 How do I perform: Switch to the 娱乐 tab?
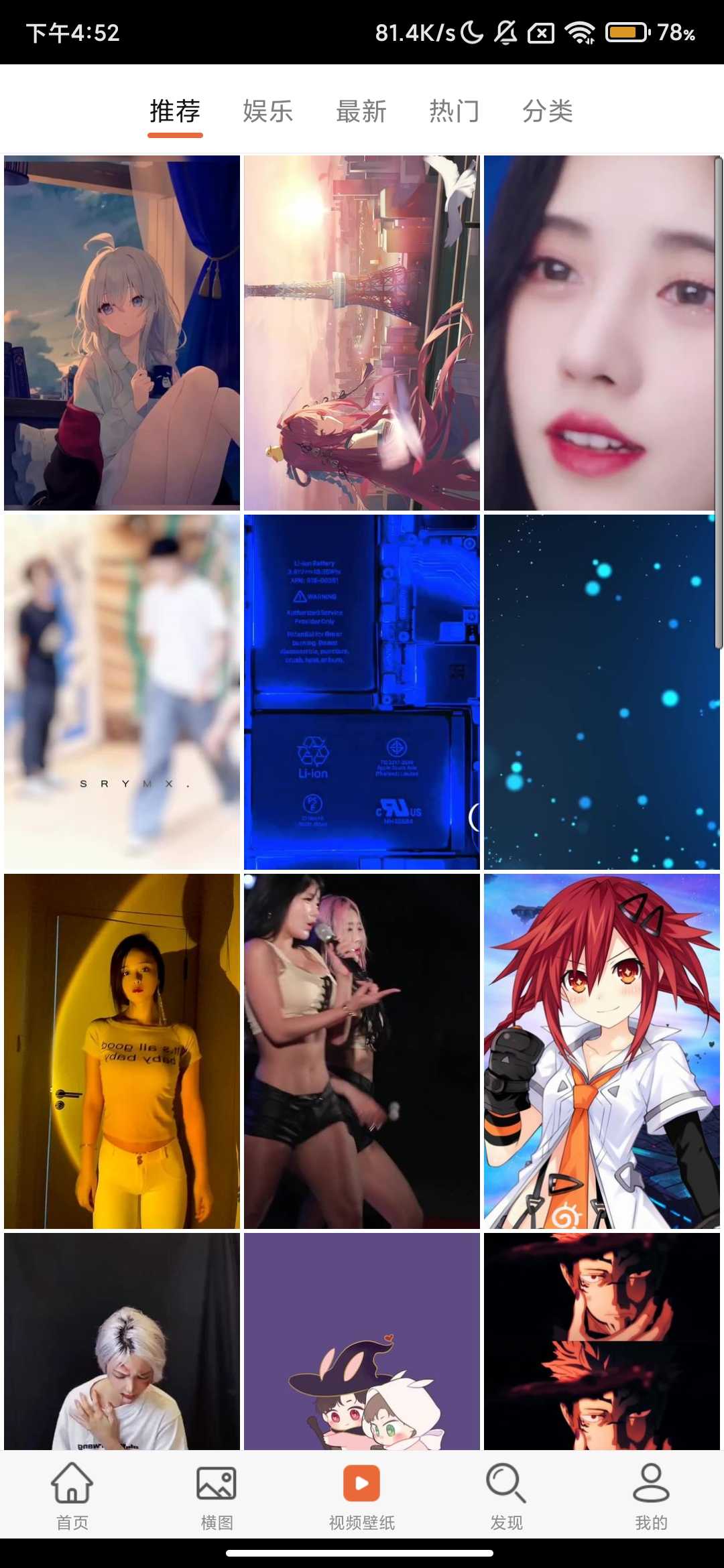coord(268,111)
